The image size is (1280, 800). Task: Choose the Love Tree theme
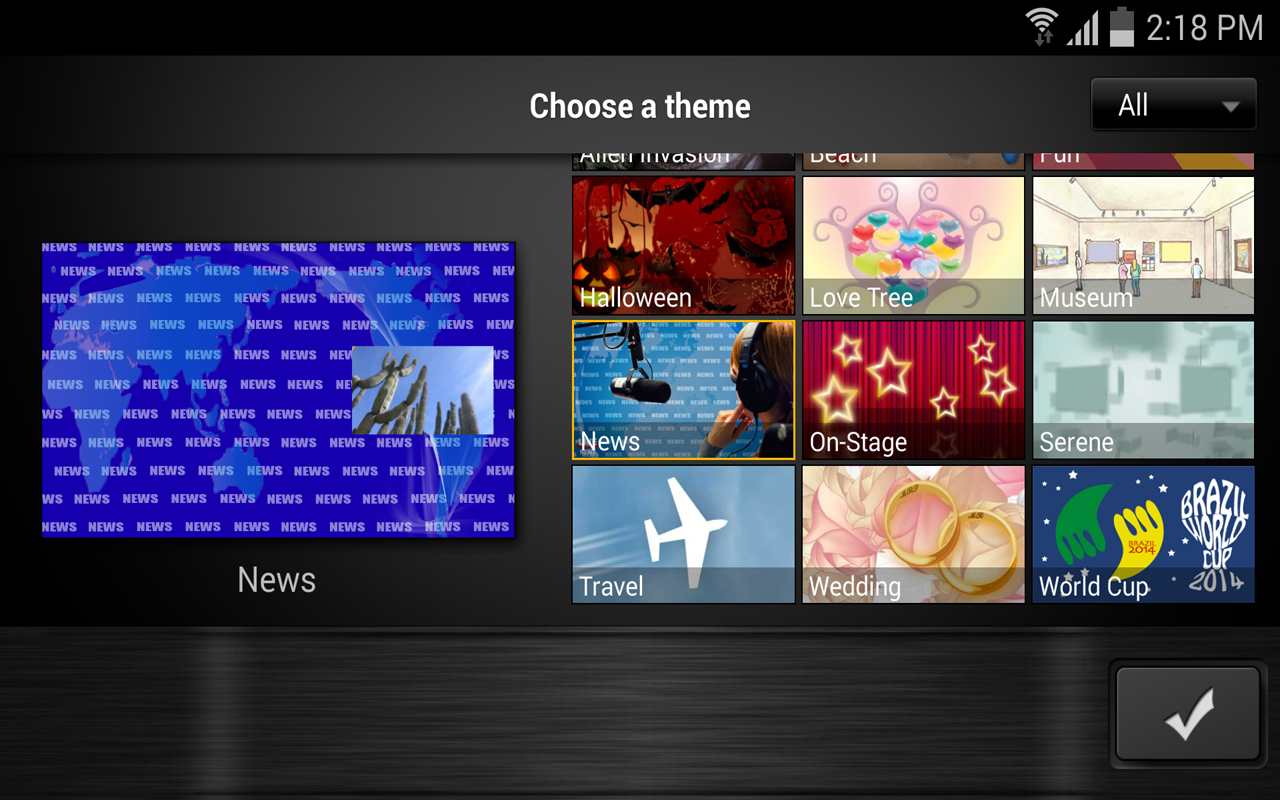click(913, 246)
